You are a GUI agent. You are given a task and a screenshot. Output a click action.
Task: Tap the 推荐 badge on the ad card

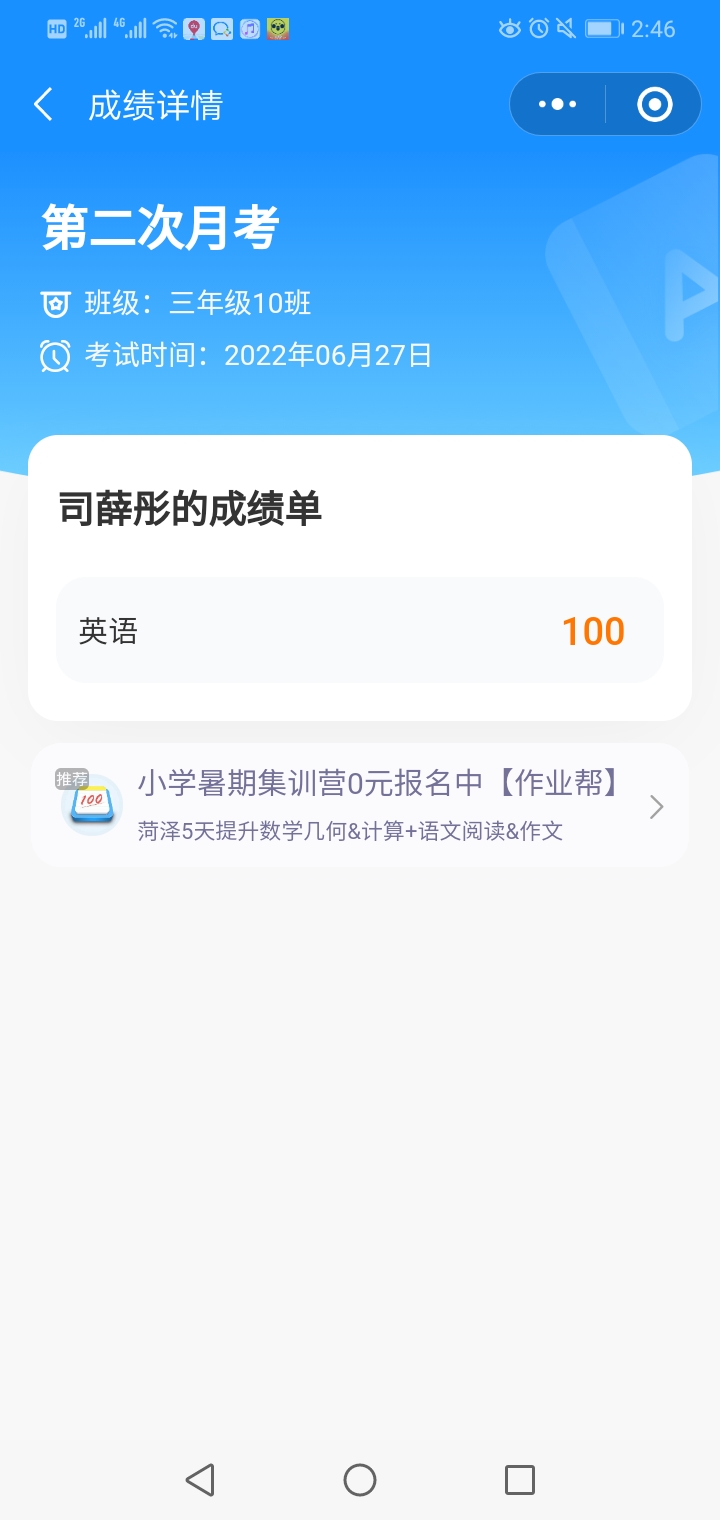pos(72,777)
